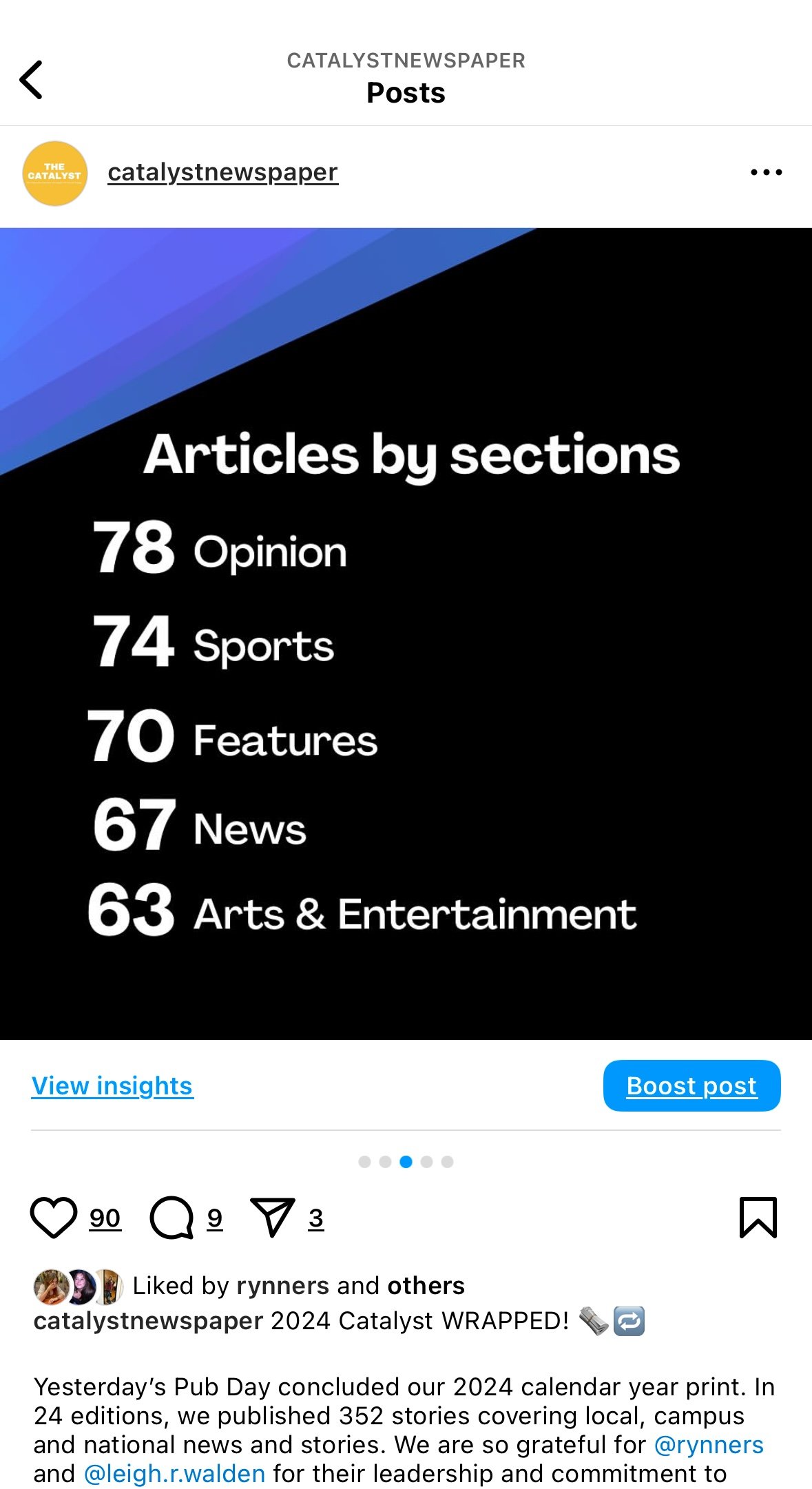
Task: Open the catalystnewspaper profile picture
Action: click(x=55, y=174)
